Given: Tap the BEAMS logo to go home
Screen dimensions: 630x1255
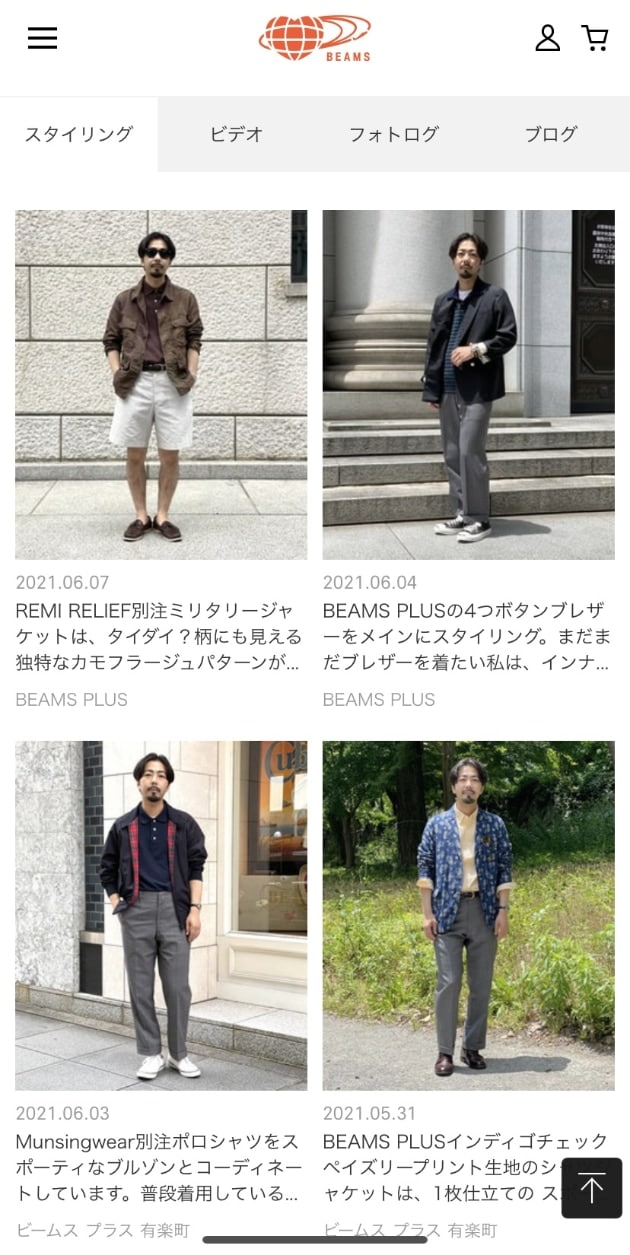Looking at the screenshot, I should click(x=315, y=38).
